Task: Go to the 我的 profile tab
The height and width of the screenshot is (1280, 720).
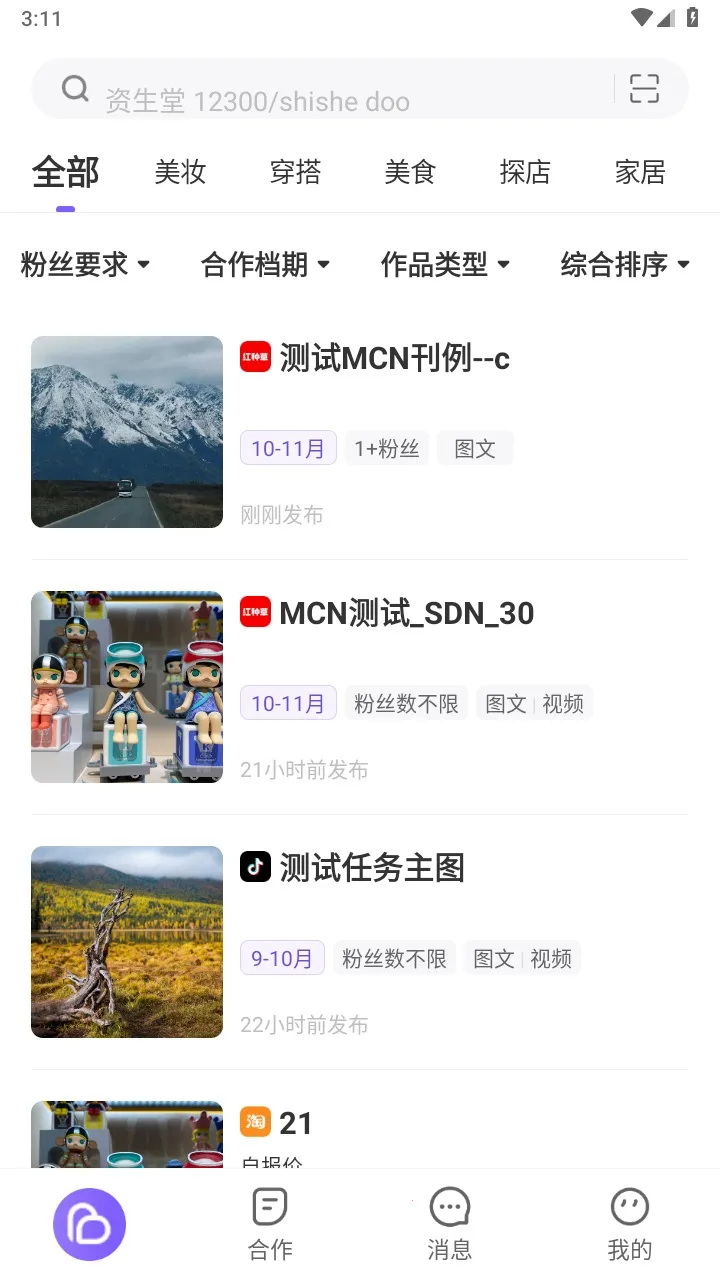Action: (x=630, y=1224)
